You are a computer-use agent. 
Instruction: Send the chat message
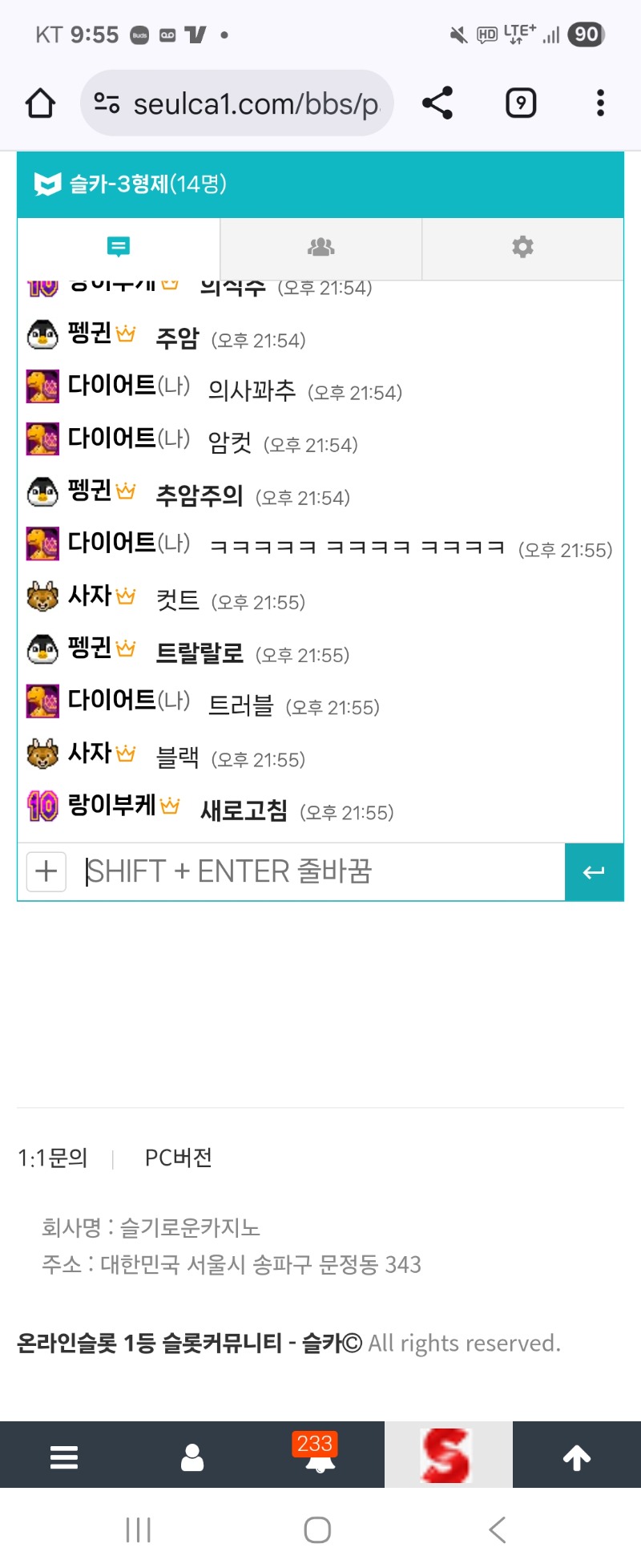point(594,872)
